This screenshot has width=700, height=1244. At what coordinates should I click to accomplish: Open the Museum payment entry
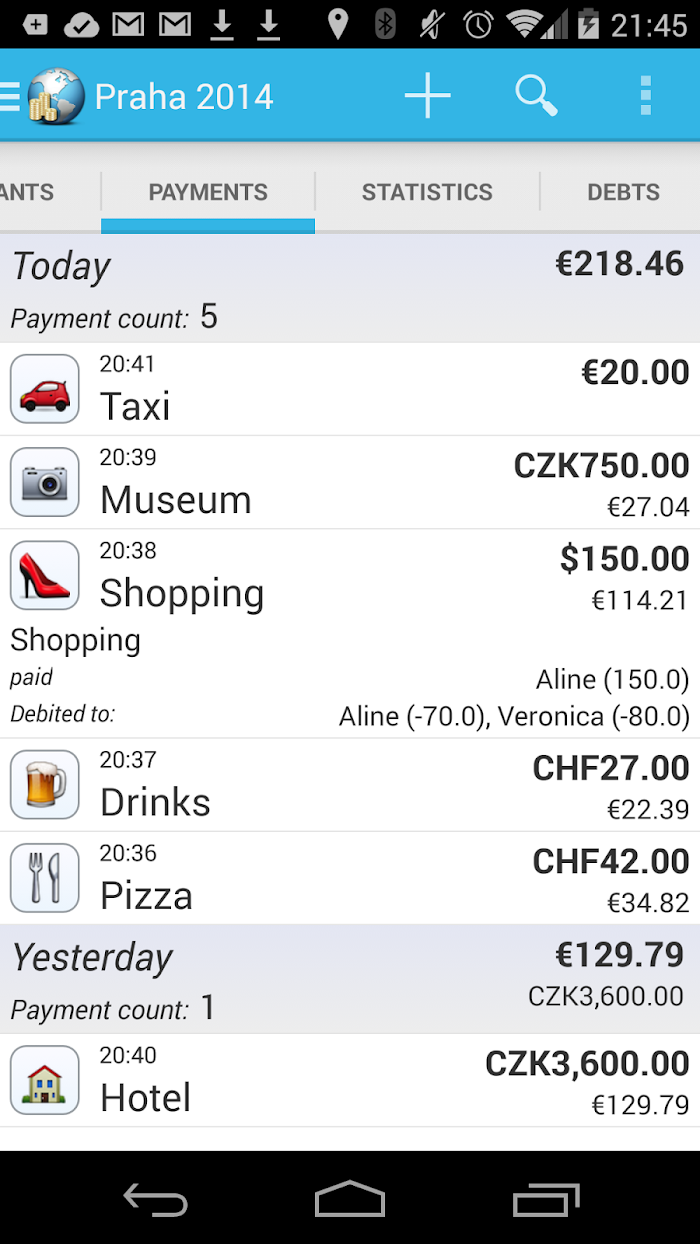coord(350,482)
